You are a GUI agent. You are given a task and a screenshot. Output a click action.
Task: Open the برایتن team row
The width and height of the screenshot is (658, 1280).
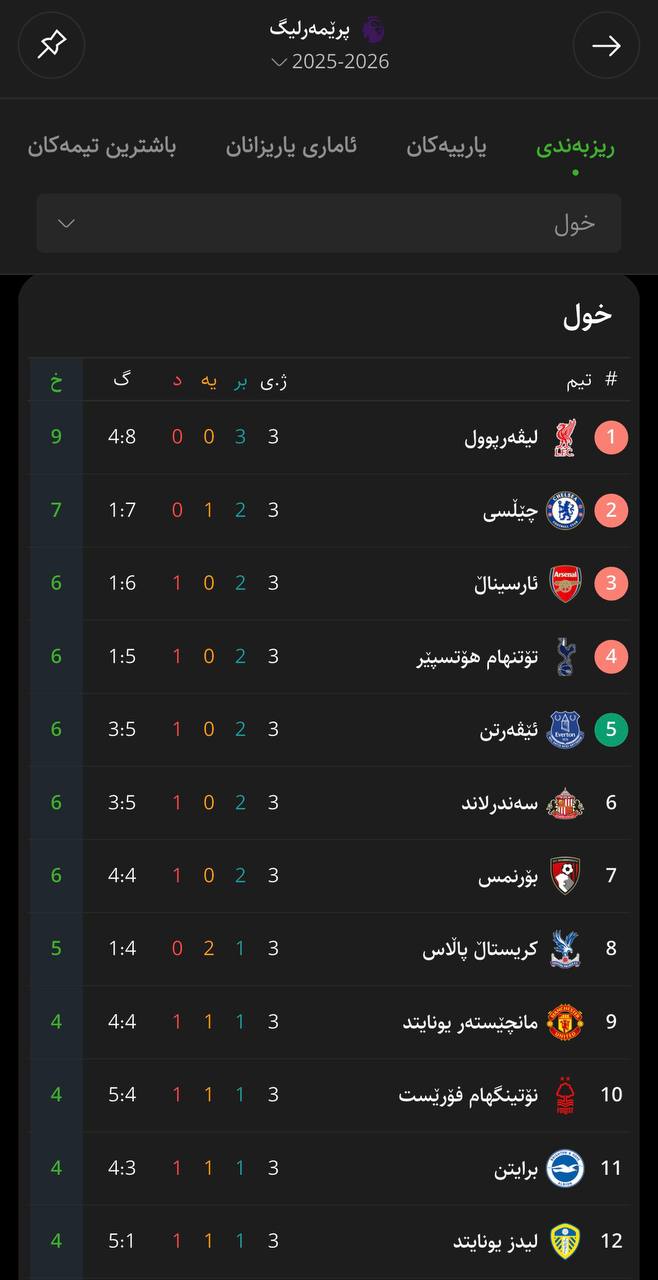tap(330, 1167)
